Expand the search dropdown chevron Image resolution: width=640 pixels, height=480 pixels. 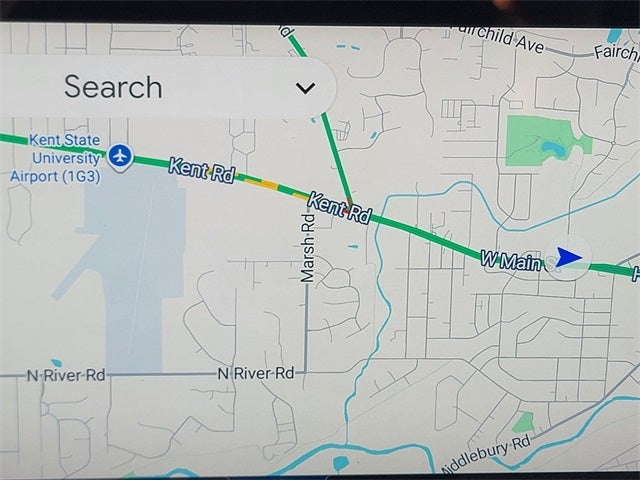(x=305, y=88)
